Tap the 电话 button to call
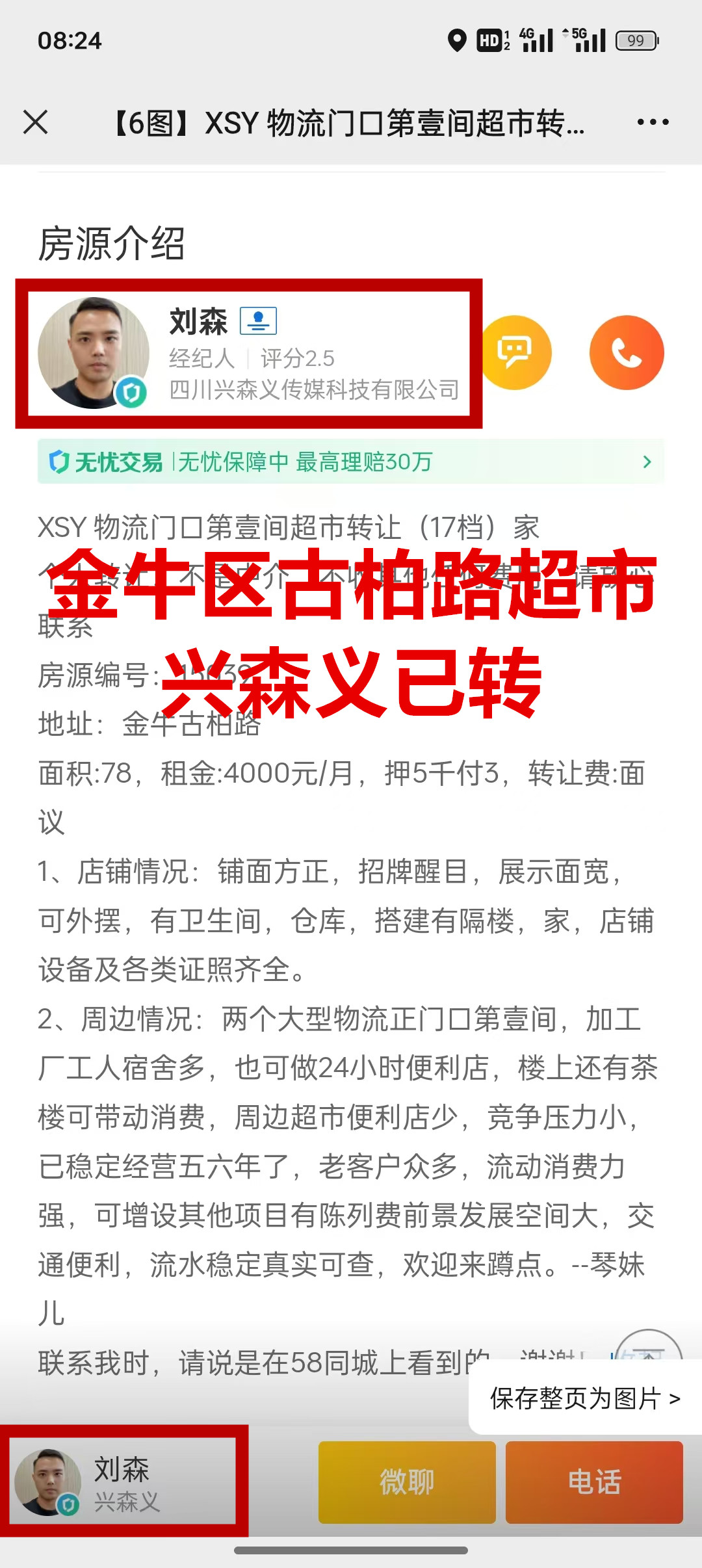 [x=594, y=1482]
